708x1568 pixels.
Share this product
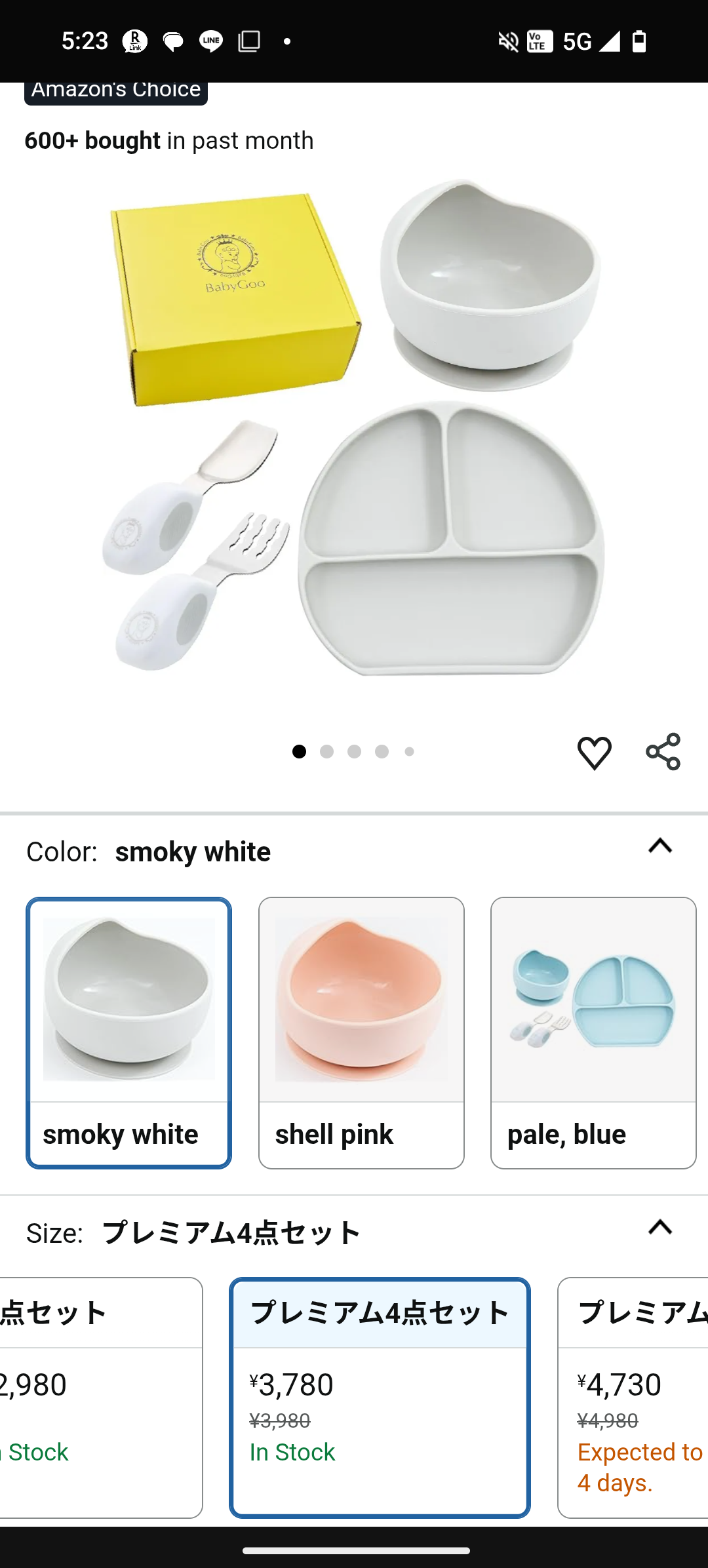pyautogui.click(x=663, y=752)
